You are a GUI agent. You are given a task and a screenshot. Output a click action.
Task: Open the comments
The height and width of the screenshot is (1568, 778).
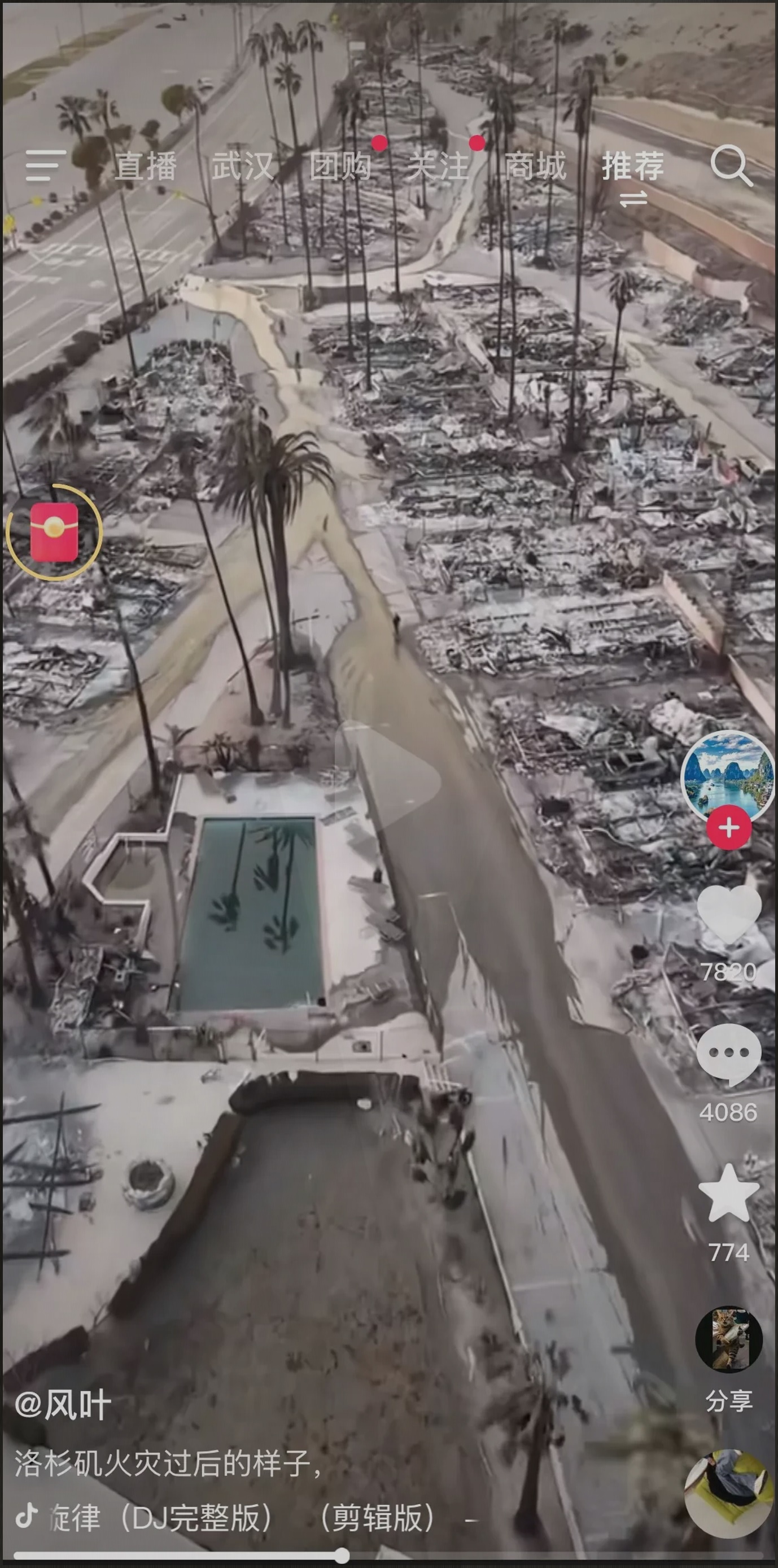click(x=728, y=1053)
